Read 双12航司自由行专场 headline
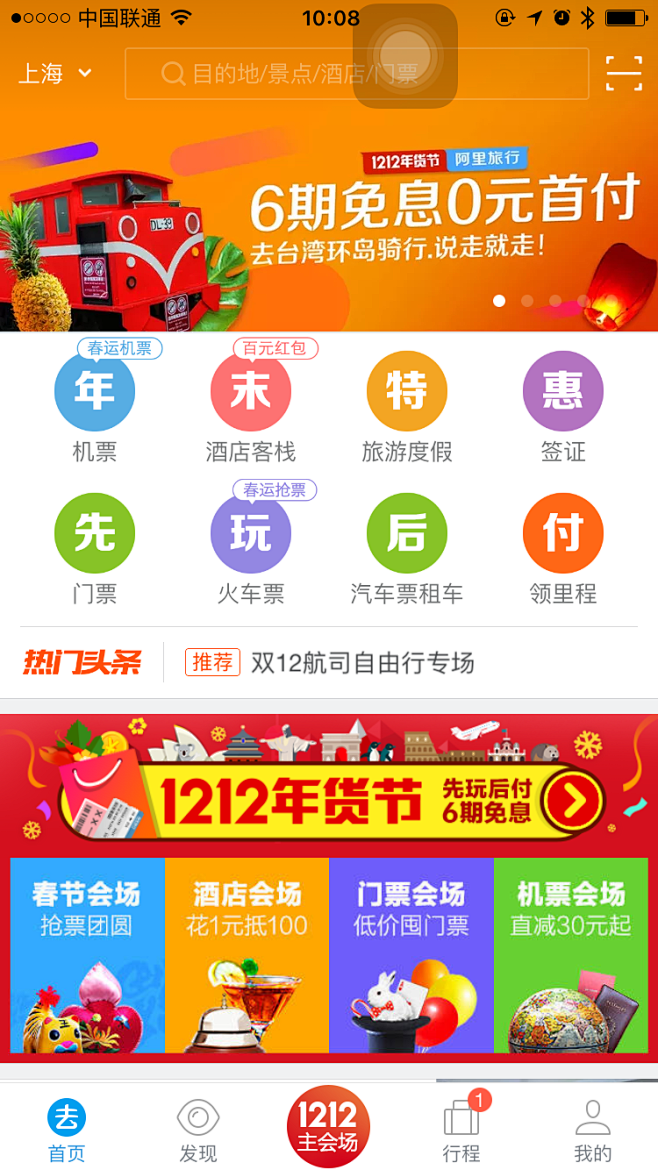The image size is (658, 1170). pos(362,662)
